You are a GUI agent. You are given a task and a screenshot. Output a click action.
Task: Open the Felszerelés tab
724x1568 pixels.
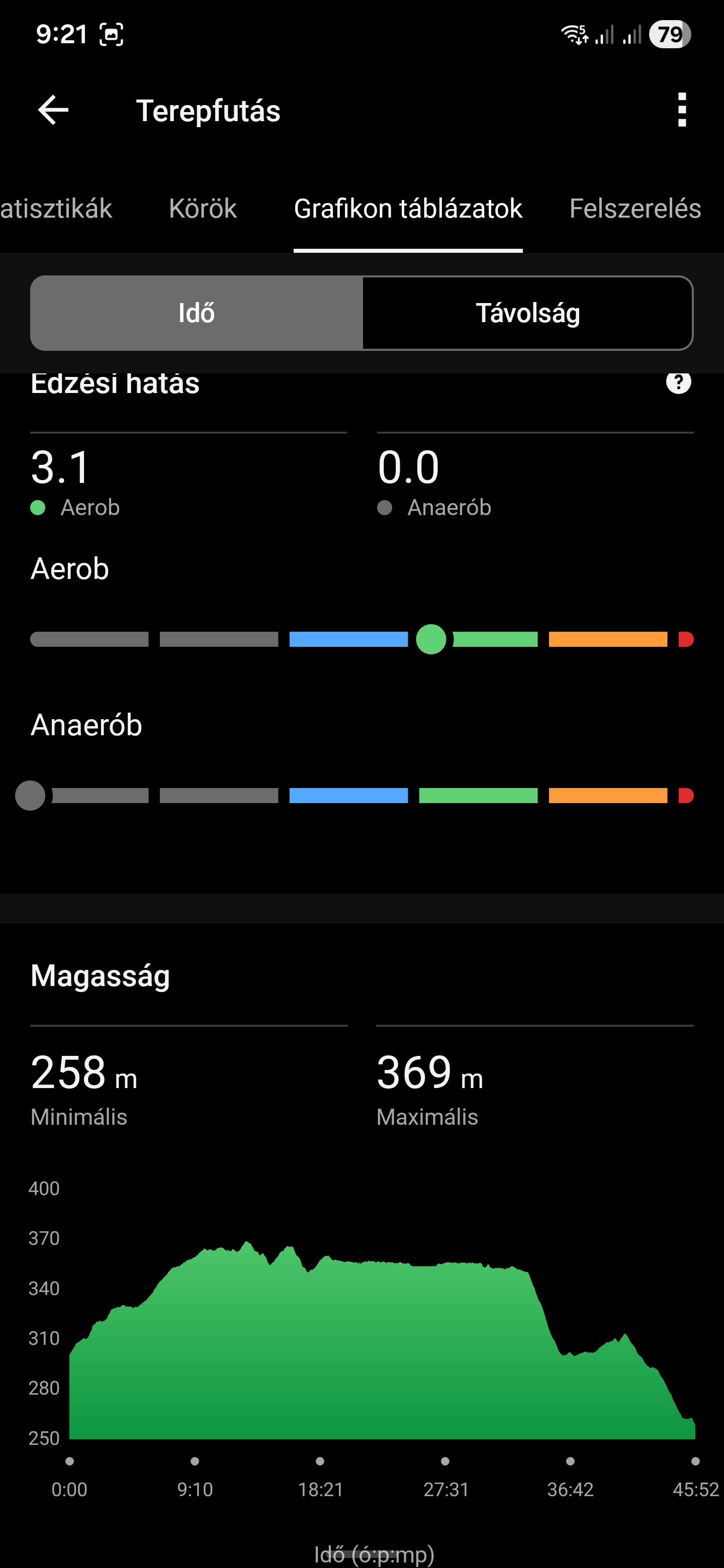(635, 209)
